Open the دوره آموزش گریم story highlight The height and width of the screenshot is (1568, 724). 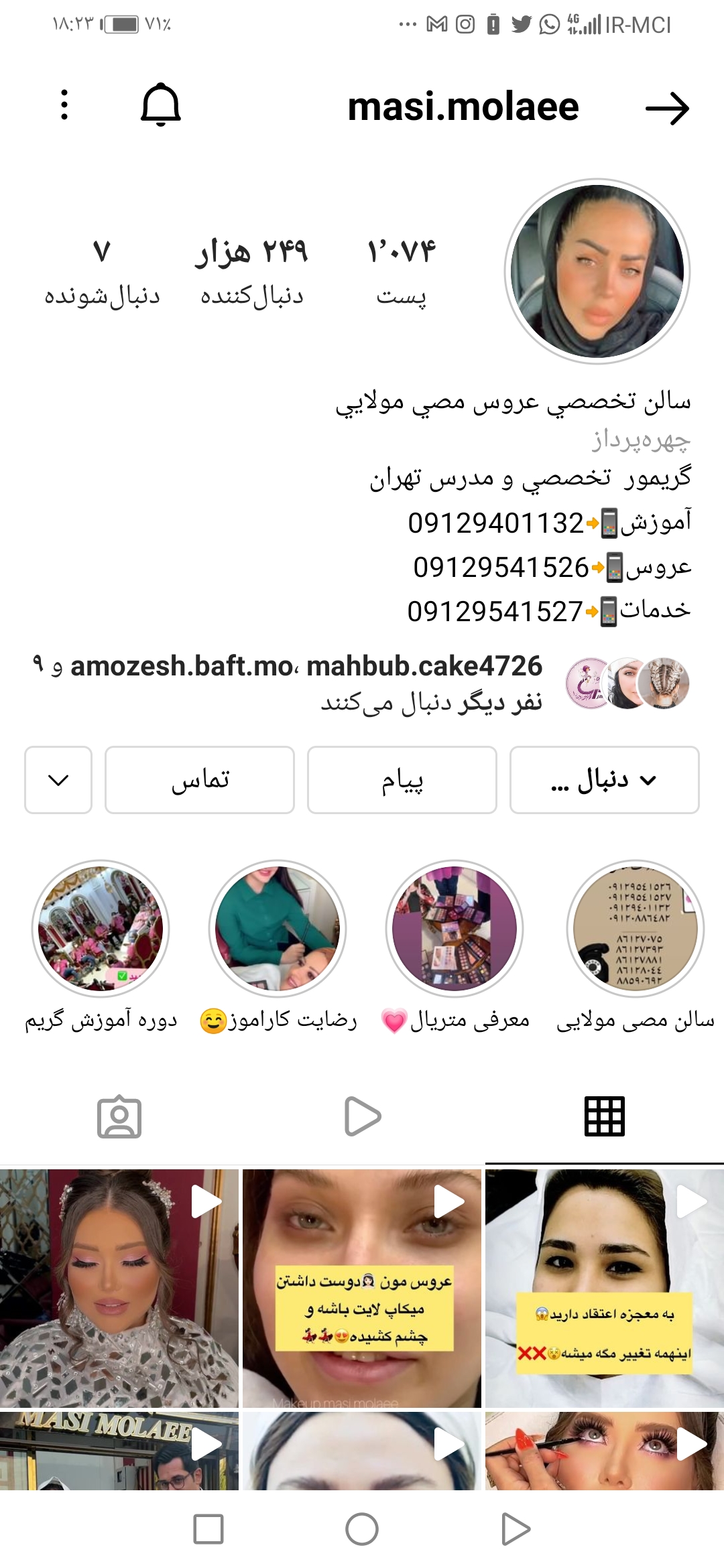[101, 929]
